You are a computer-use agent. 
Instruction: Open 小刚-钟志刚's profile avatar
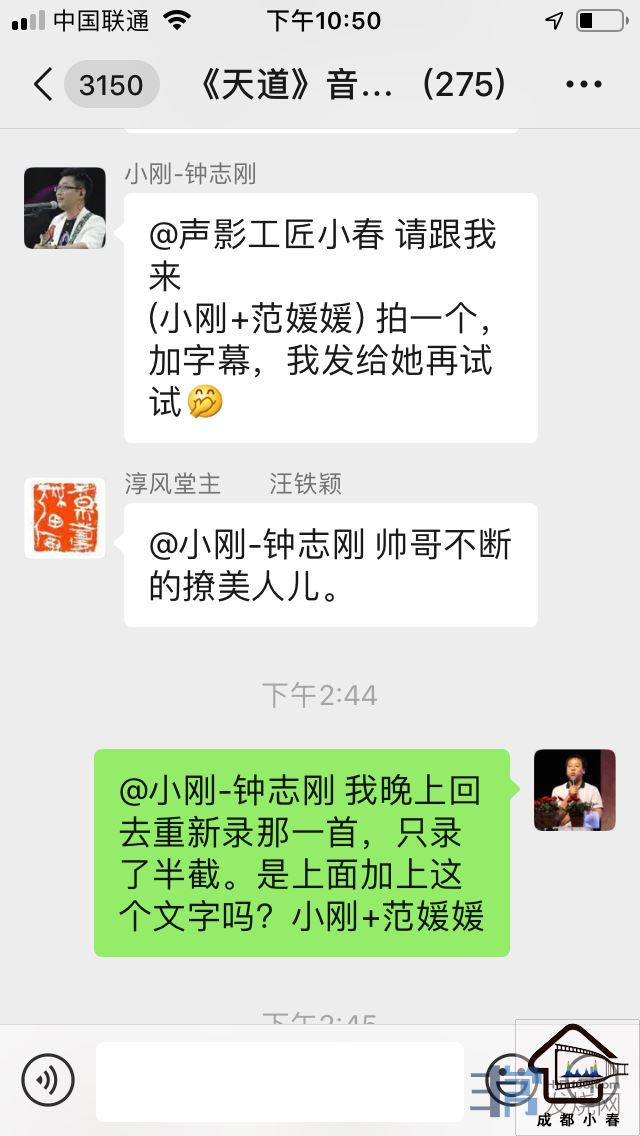[x=65, y=208]
